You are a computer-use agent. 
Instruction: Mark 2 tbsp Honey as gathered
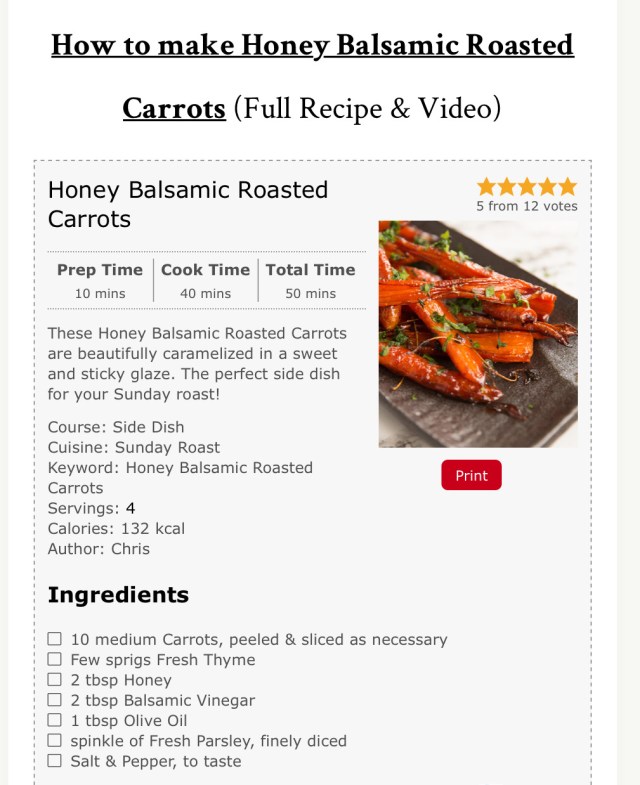(x=55, y=680)
